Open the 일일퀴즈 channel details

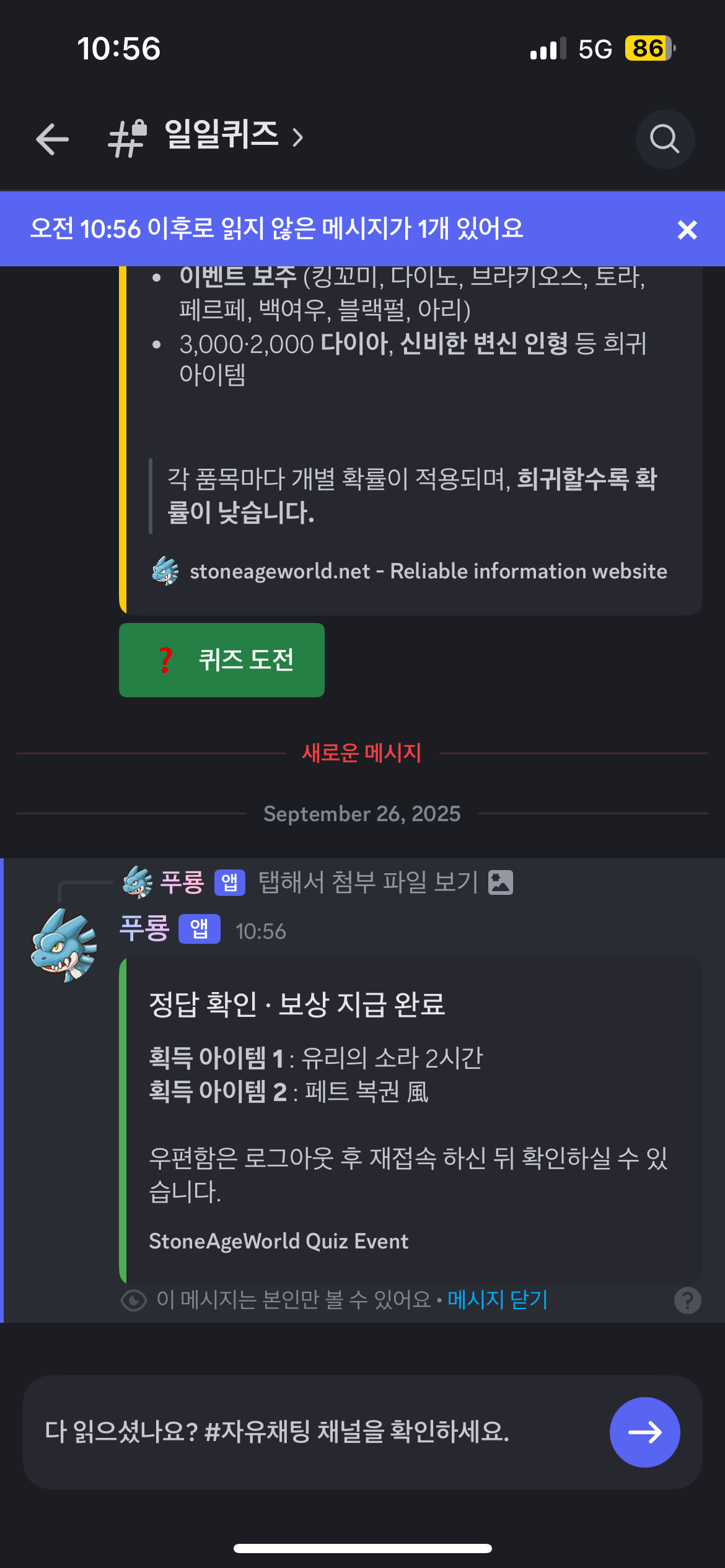(221, 136)
